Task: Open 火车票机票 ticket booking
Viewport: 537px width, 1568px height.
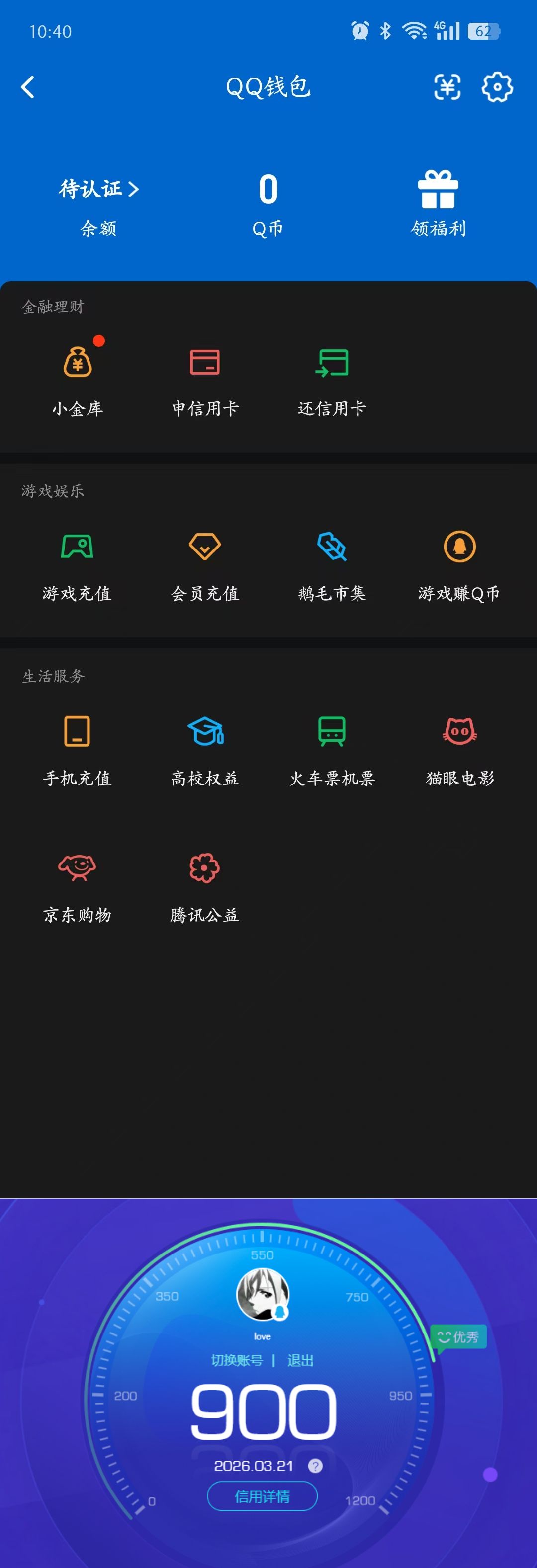Action: coord(332,749)
